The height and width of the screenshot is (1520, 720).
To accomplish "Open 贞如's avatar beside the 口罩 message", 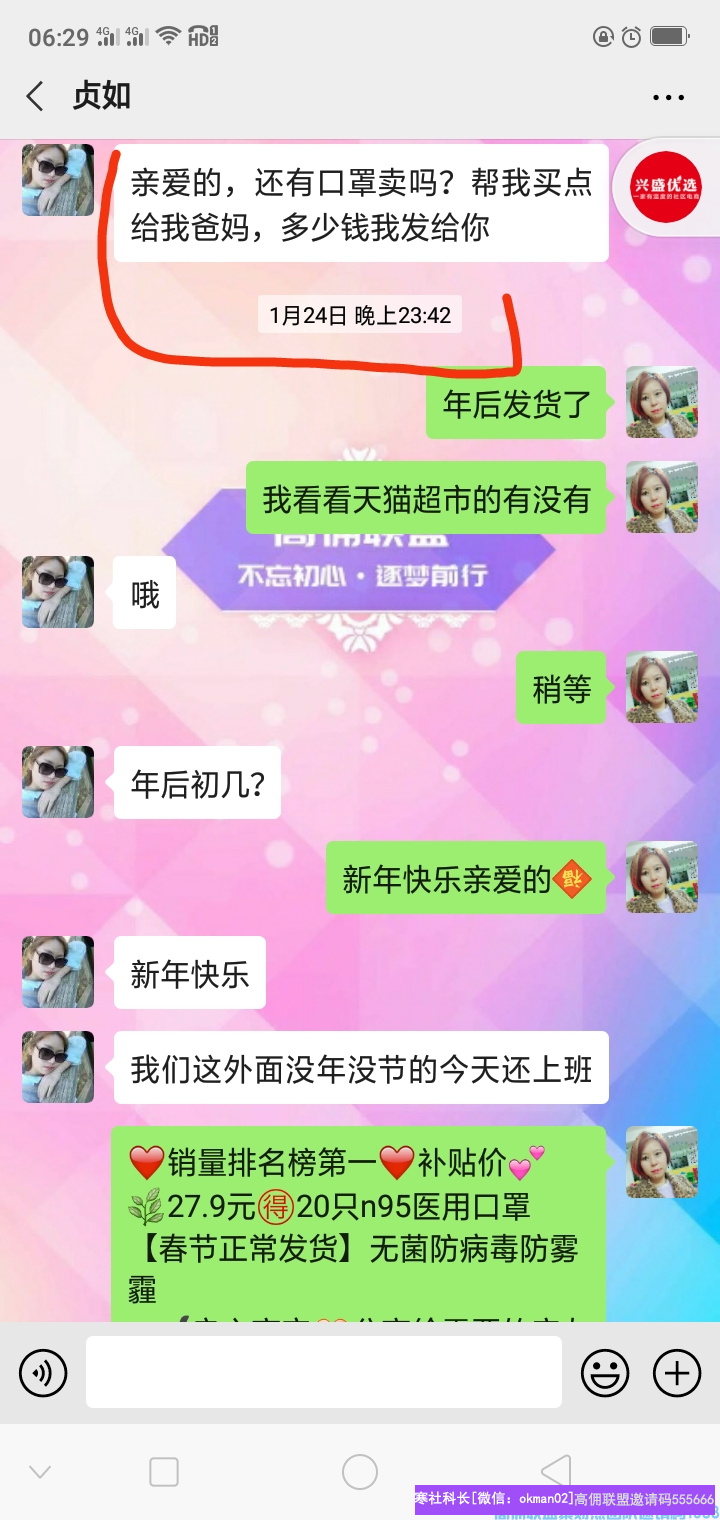I will click(x=58, y=180).
